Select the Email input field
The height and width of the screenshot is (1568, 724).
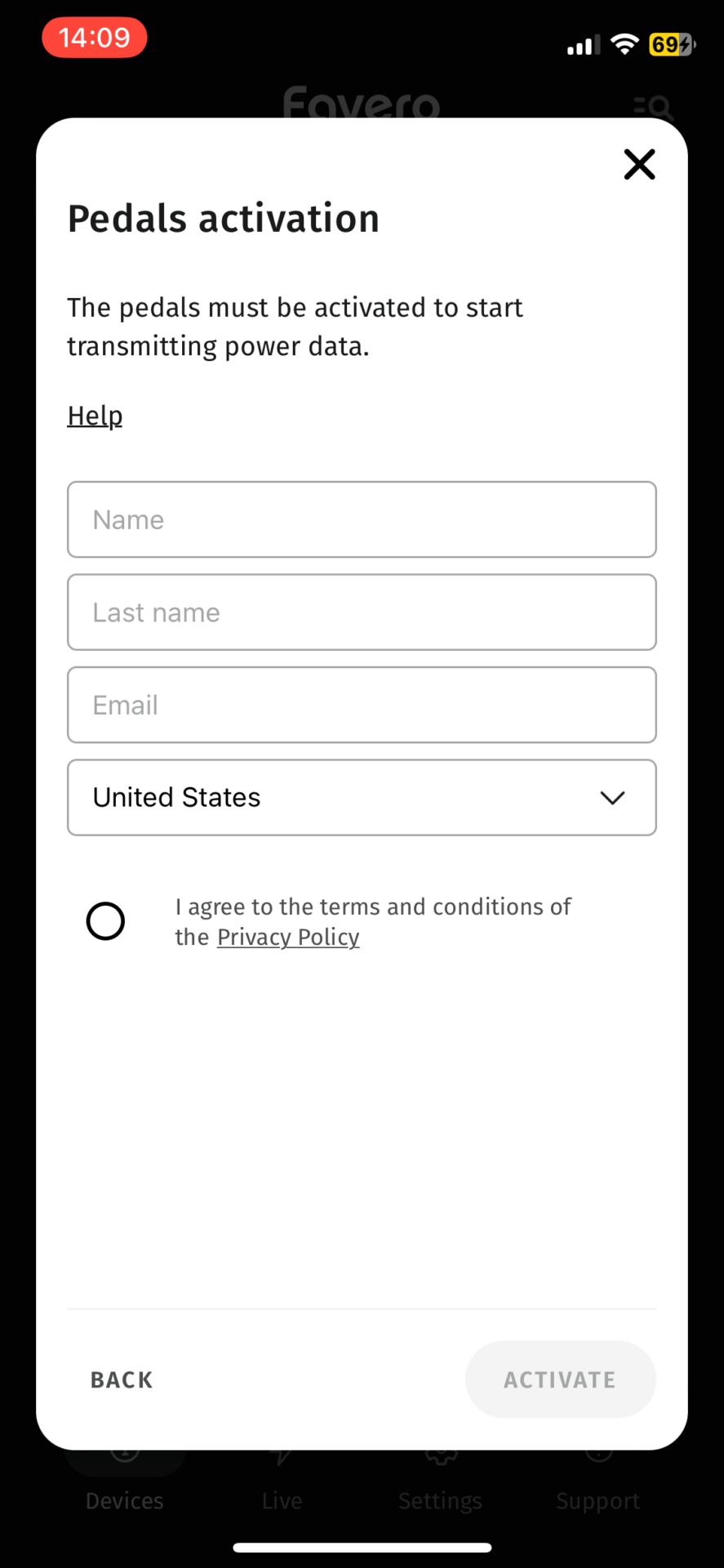[362, 705]
